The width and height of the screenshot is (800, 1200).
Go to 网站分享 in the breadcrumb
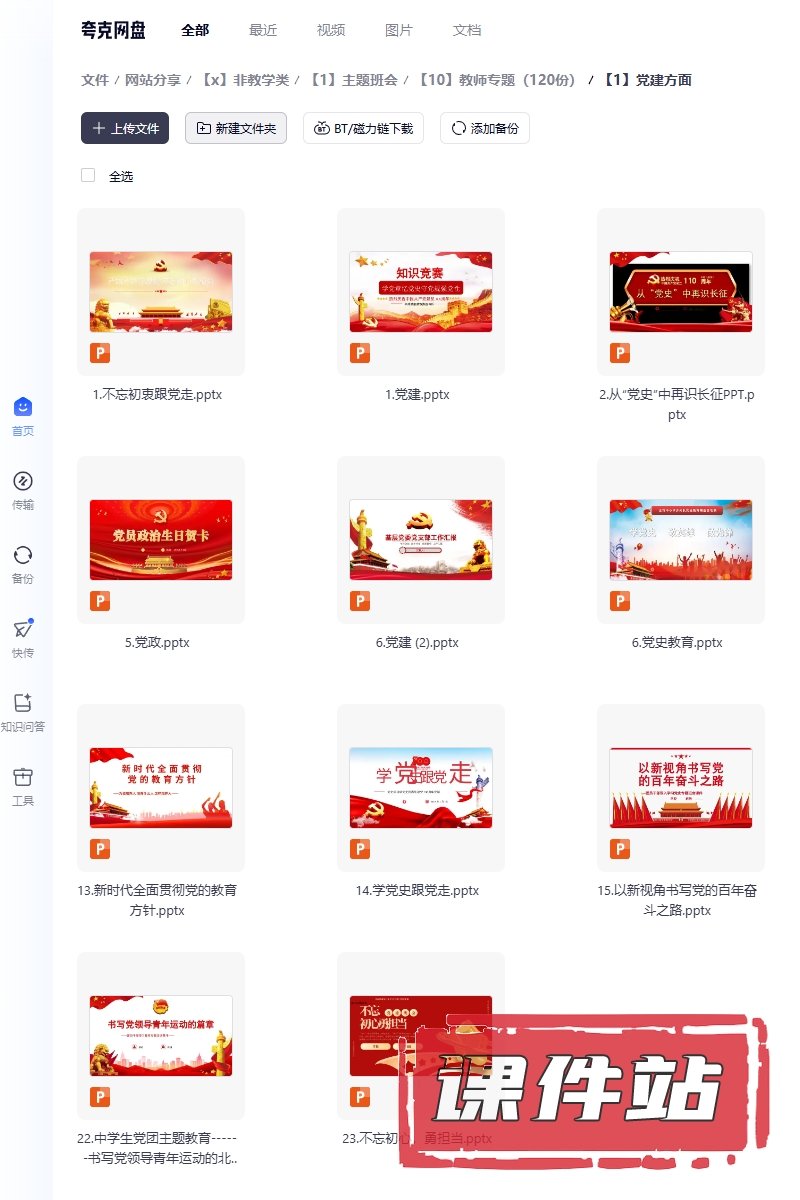click(x=153, y=80)
